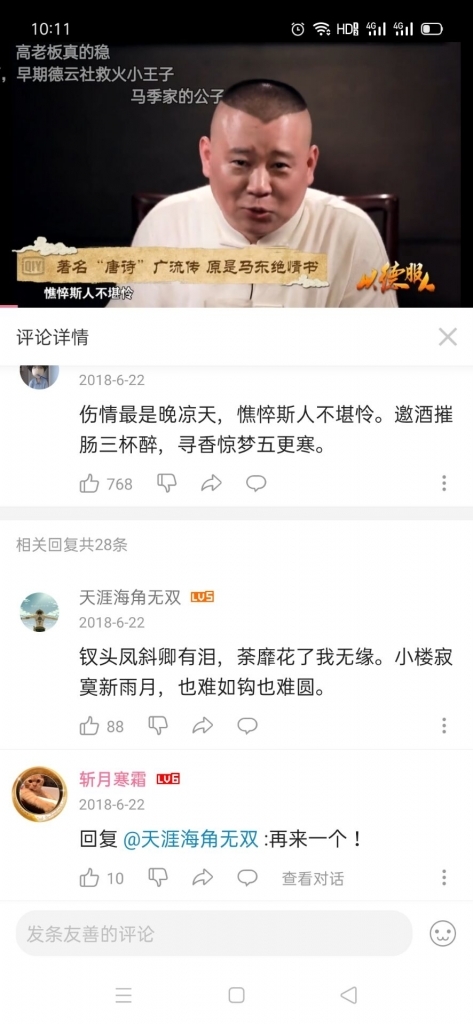473x1024 pixels.
Task: Open 天涯海角无双's profile avatar
Action: (x=39, y=612)
